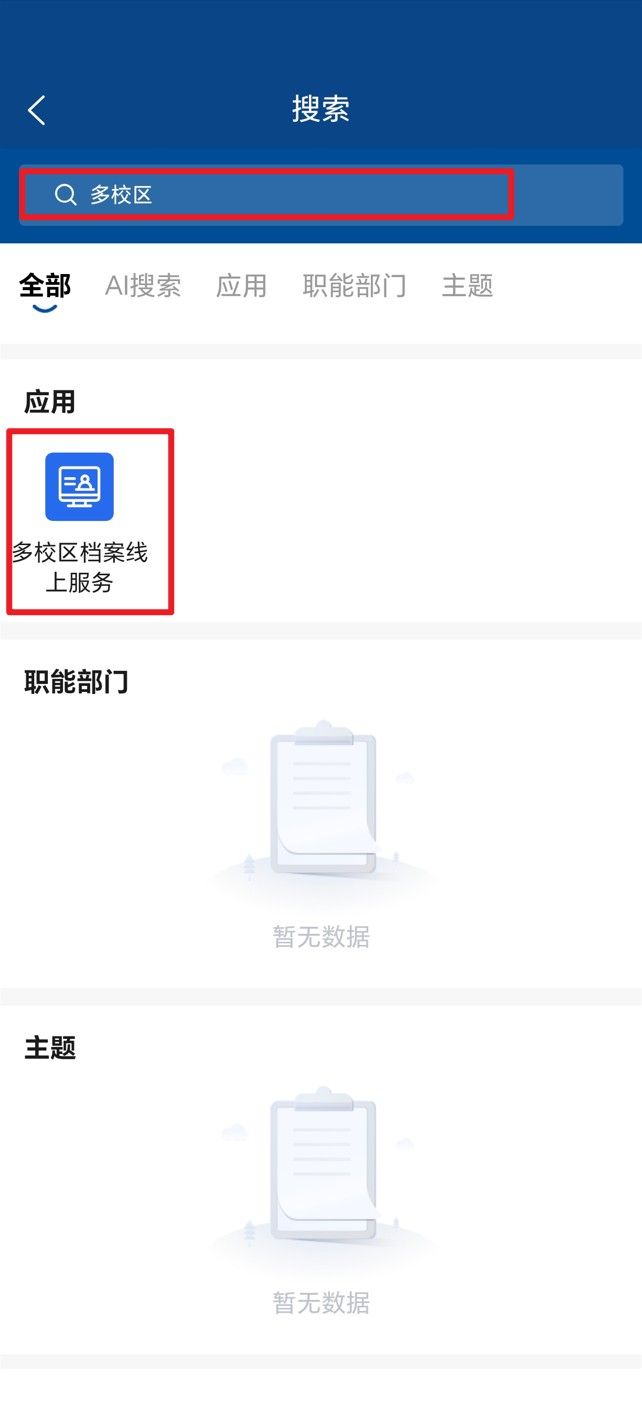Go back using the top-left arrow
The width and height of the screenshot is (642, 1406).
pyautogui.click(x=37, y=110)
